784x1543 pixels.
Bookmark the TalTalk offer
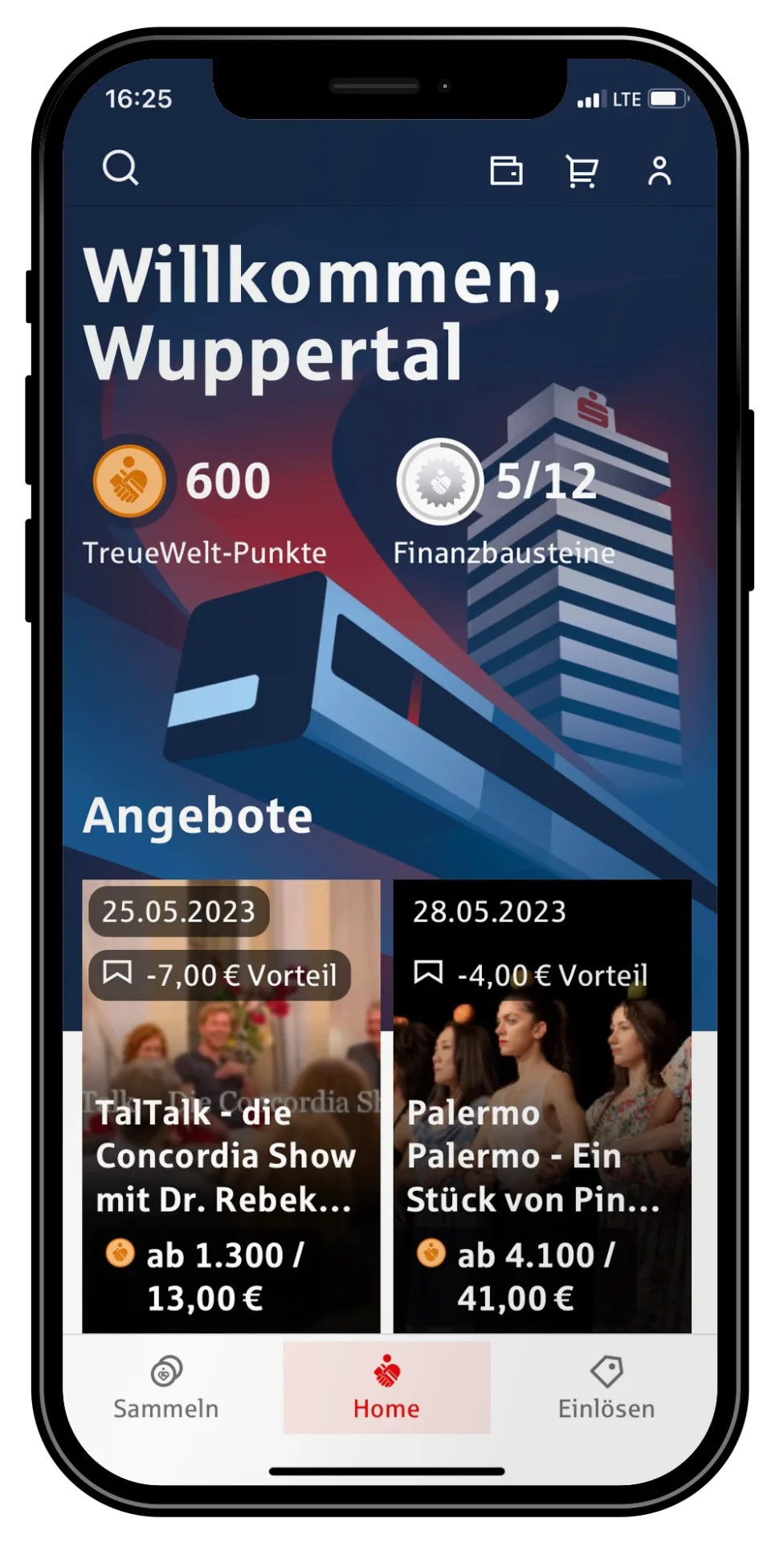pyautogui.click(x=117, y=973)
